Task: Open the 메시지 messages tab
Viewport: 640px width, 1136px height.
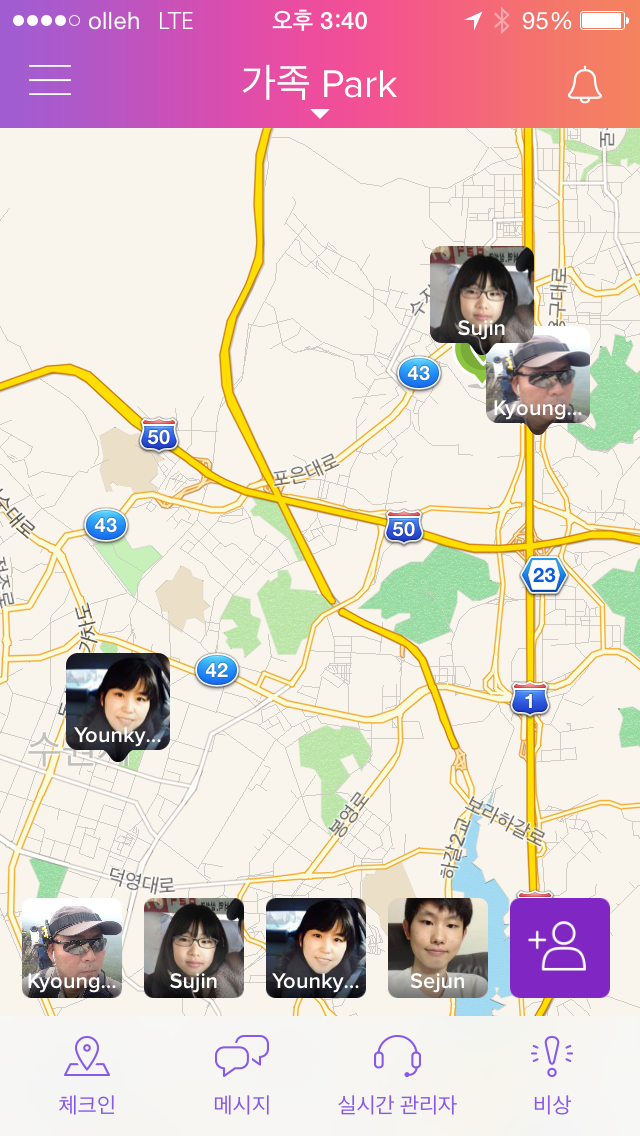Action: (x=242, y=1075)
